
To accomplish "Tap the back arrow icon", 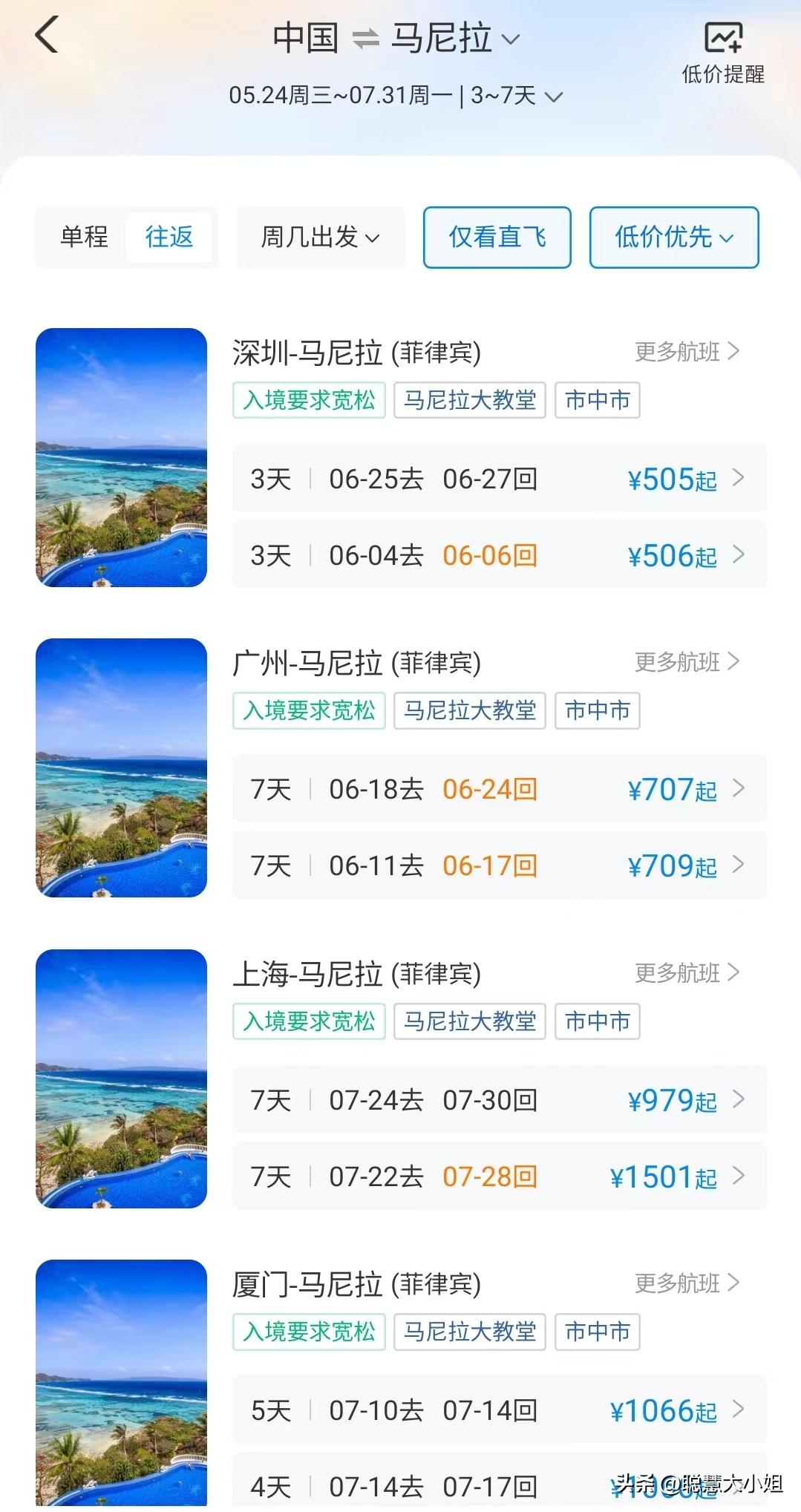I will pyautogui.click(x=47, y=35).
